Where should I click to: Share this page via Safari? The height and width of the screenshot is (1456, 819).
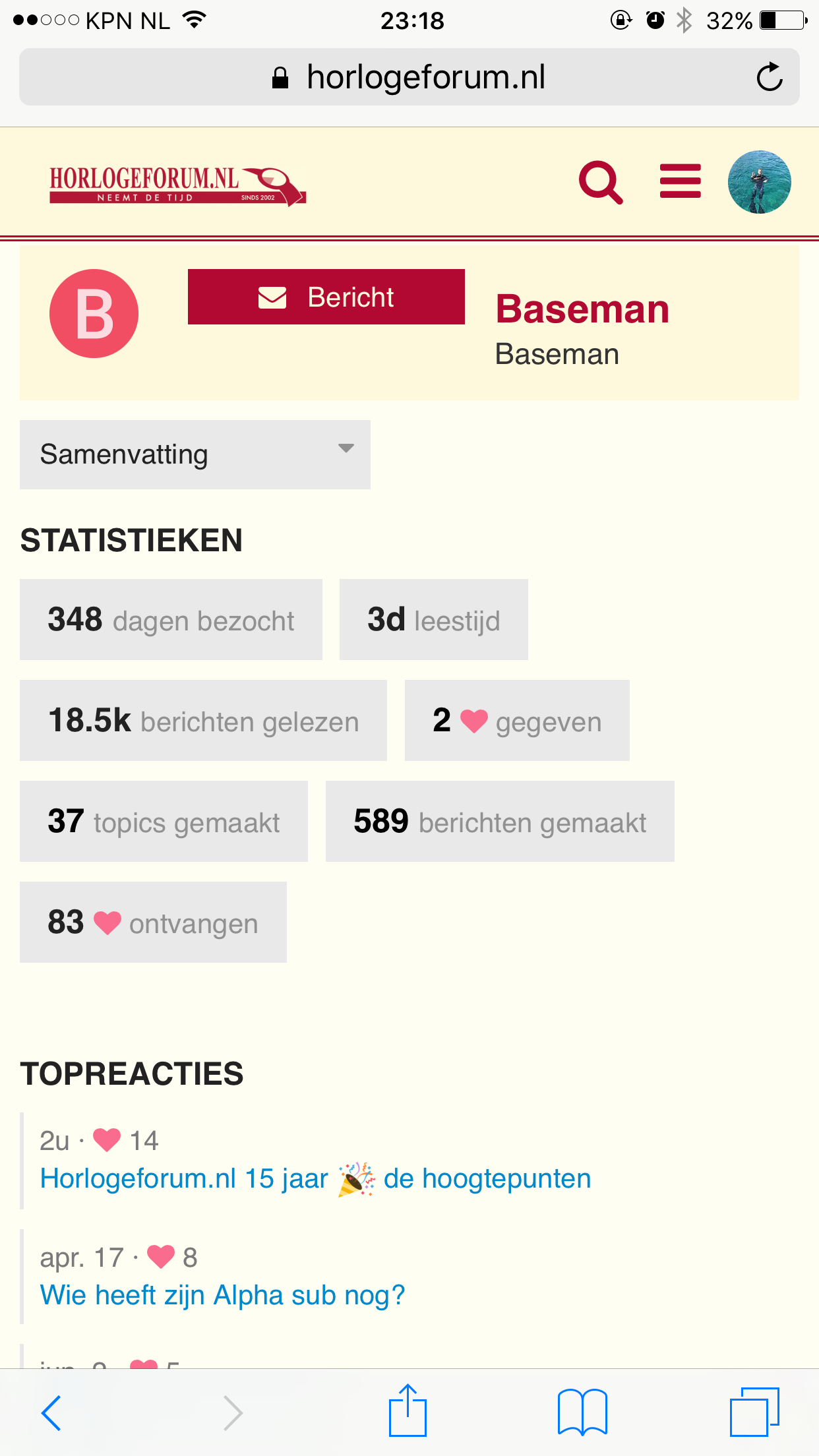(408, 1410)
